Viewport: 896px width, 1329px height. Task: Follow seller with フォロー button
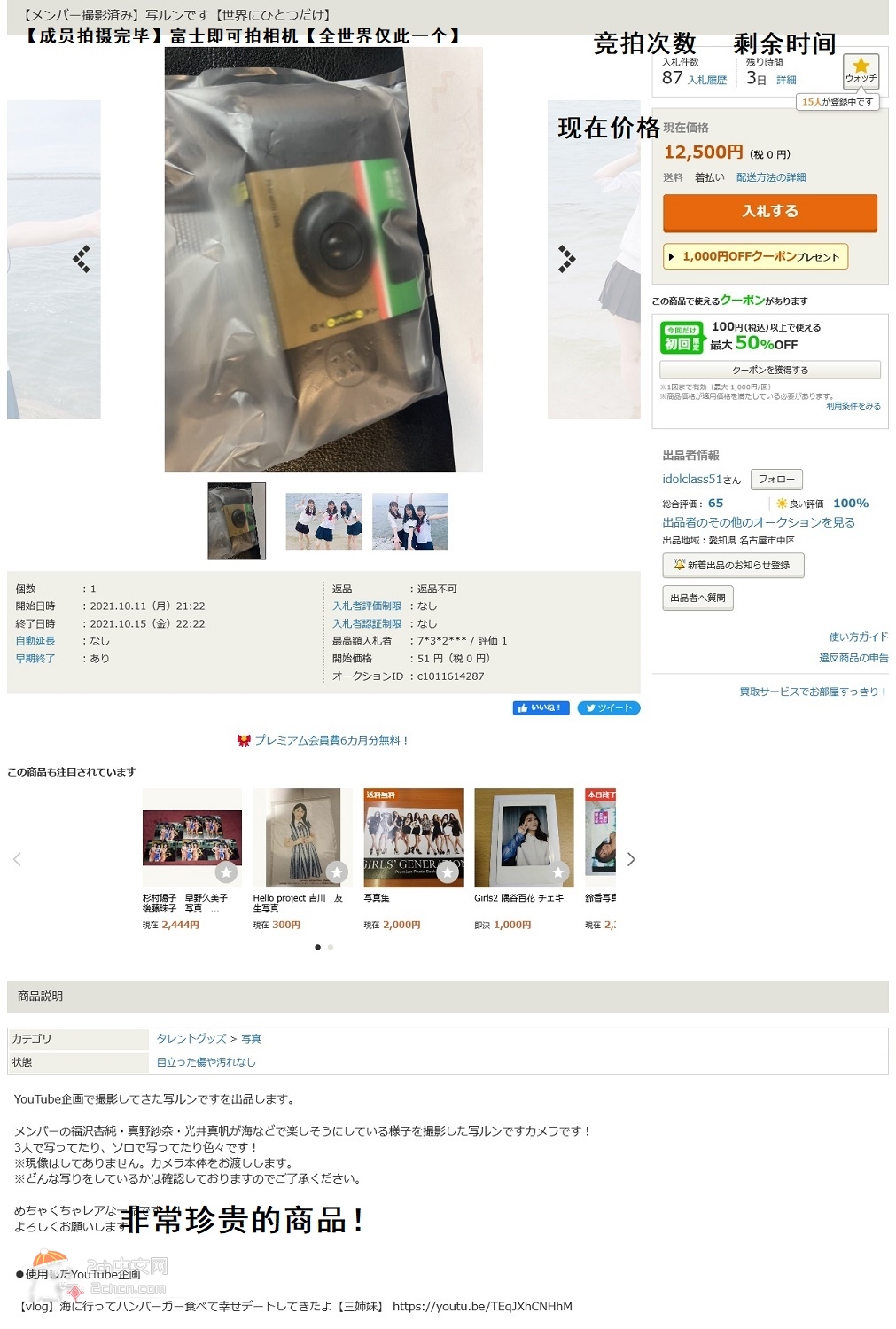pos(775,479)
